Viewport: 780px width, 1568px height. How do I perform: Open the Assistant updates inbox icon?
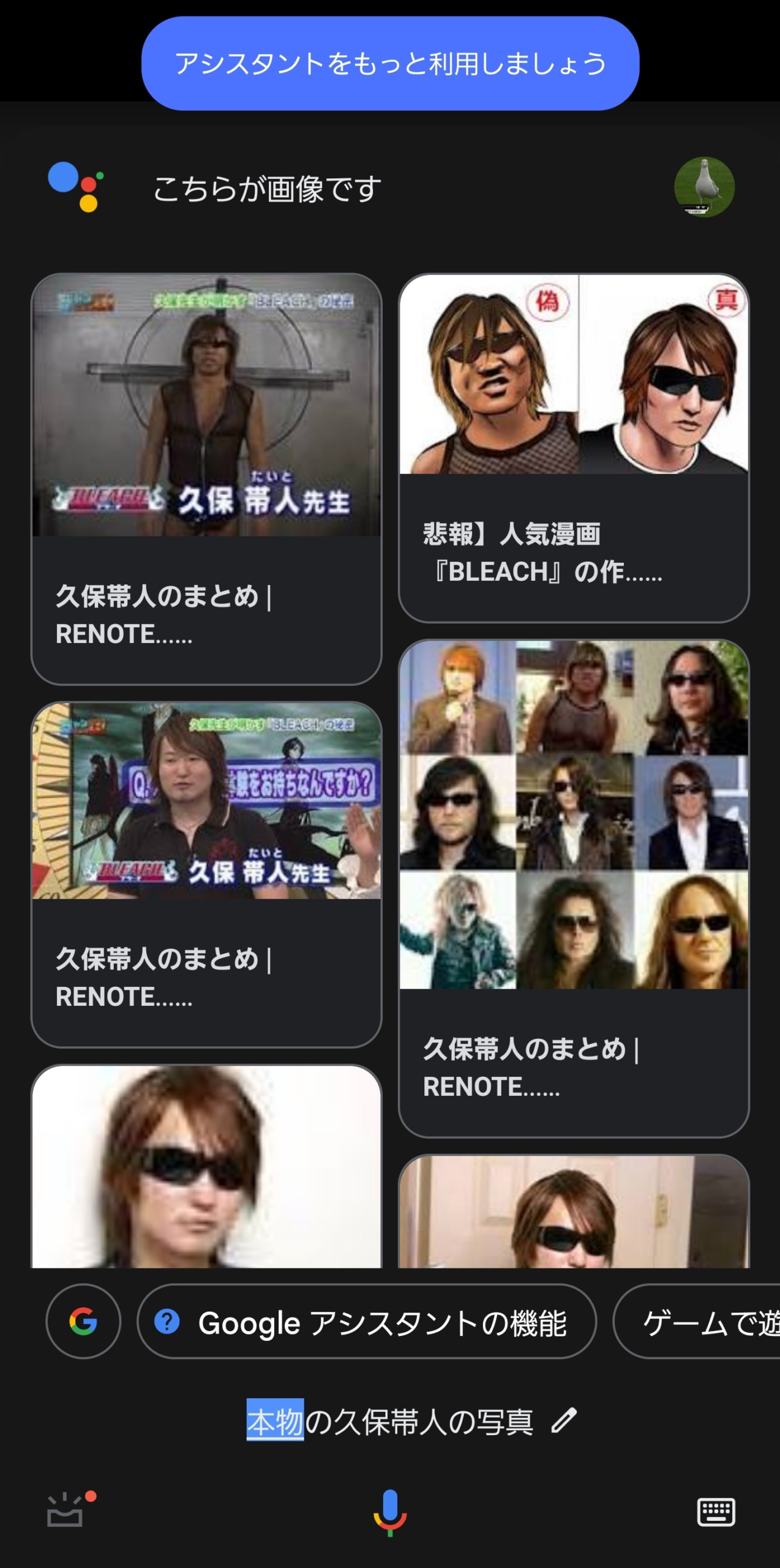66,1511
